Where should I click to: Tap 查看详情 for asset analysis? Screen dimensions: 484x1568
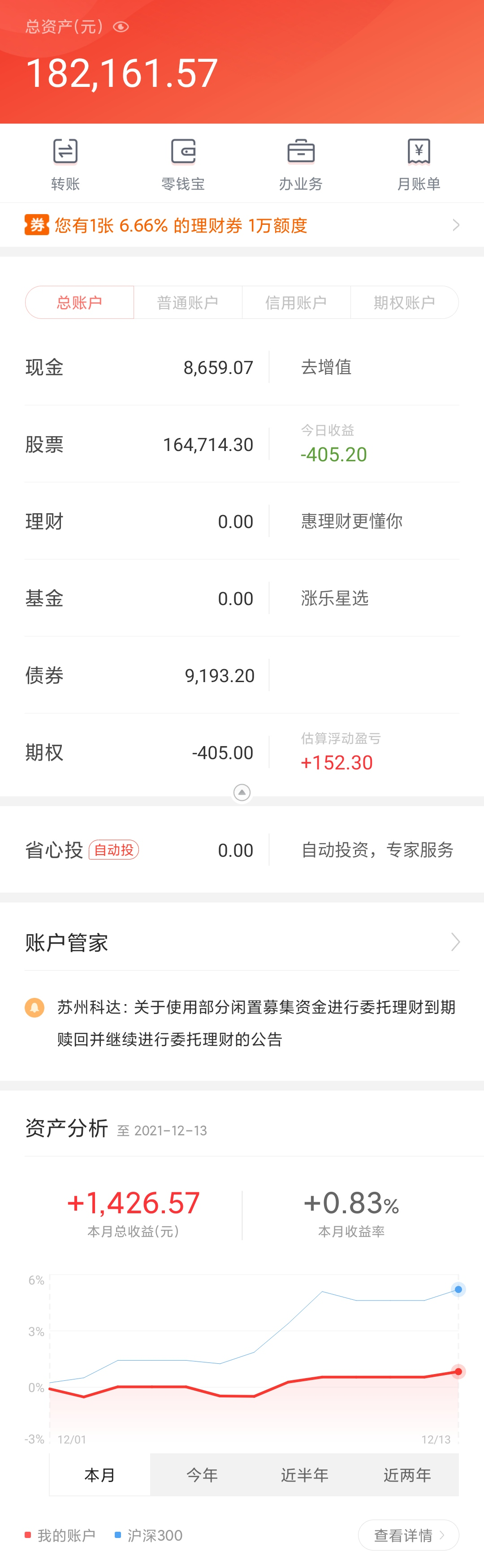pos(408,1535)
